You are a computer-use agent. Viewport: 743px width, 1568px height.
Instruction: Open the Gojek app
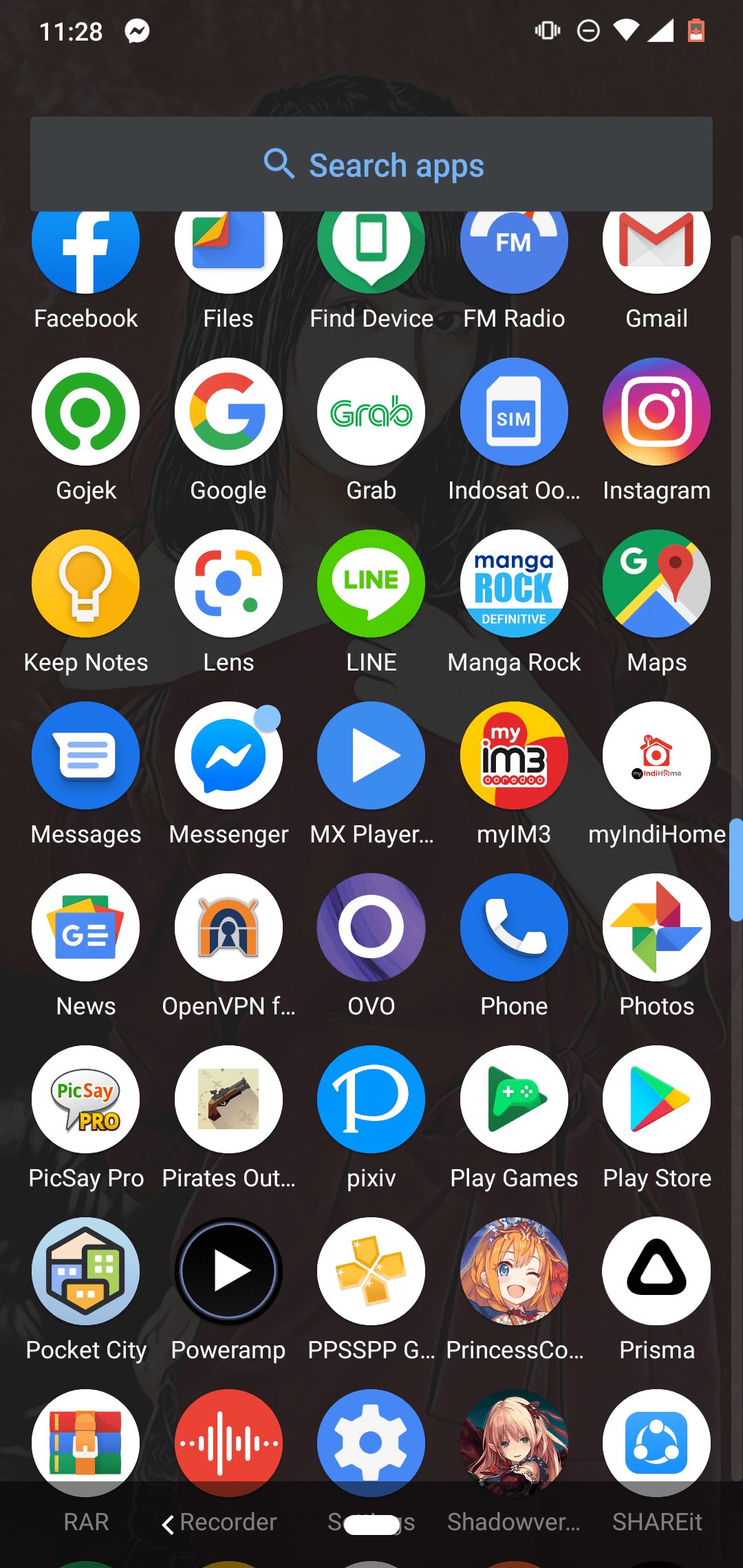(x=86, y=412)
